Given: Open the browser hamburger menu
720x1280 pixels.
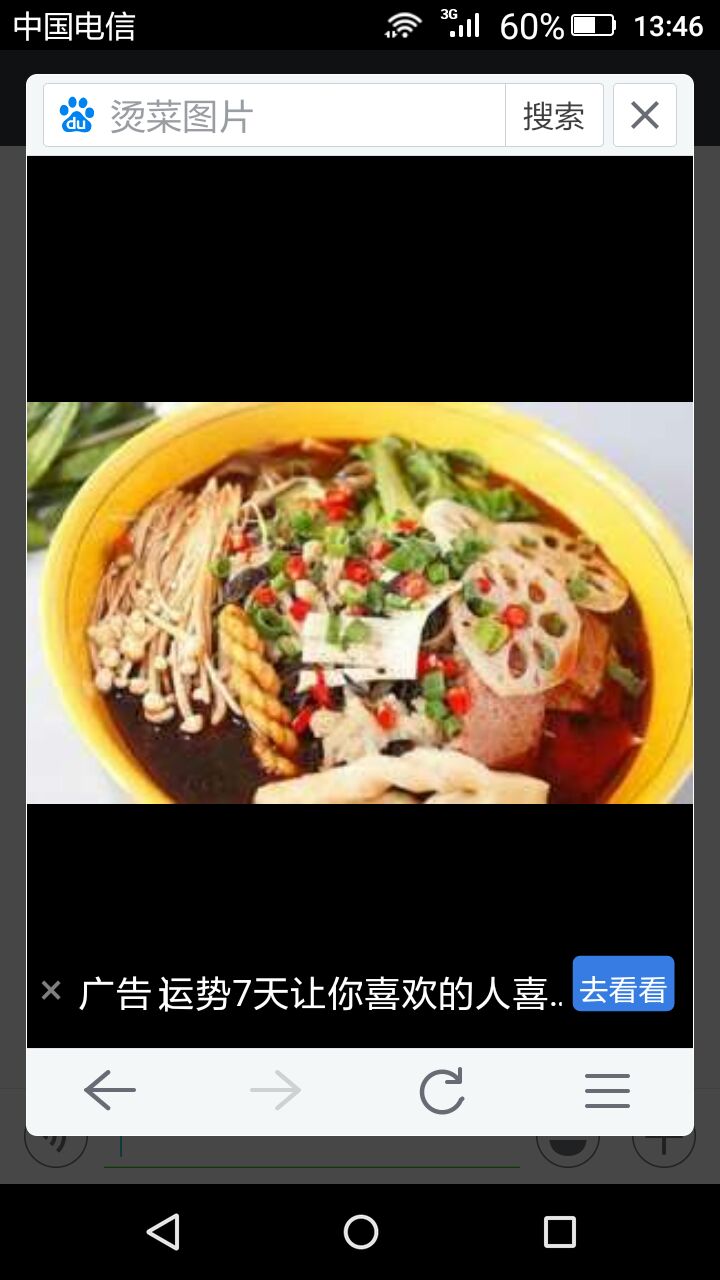Looking at the screenshot, I should (x=607, y=1090).
